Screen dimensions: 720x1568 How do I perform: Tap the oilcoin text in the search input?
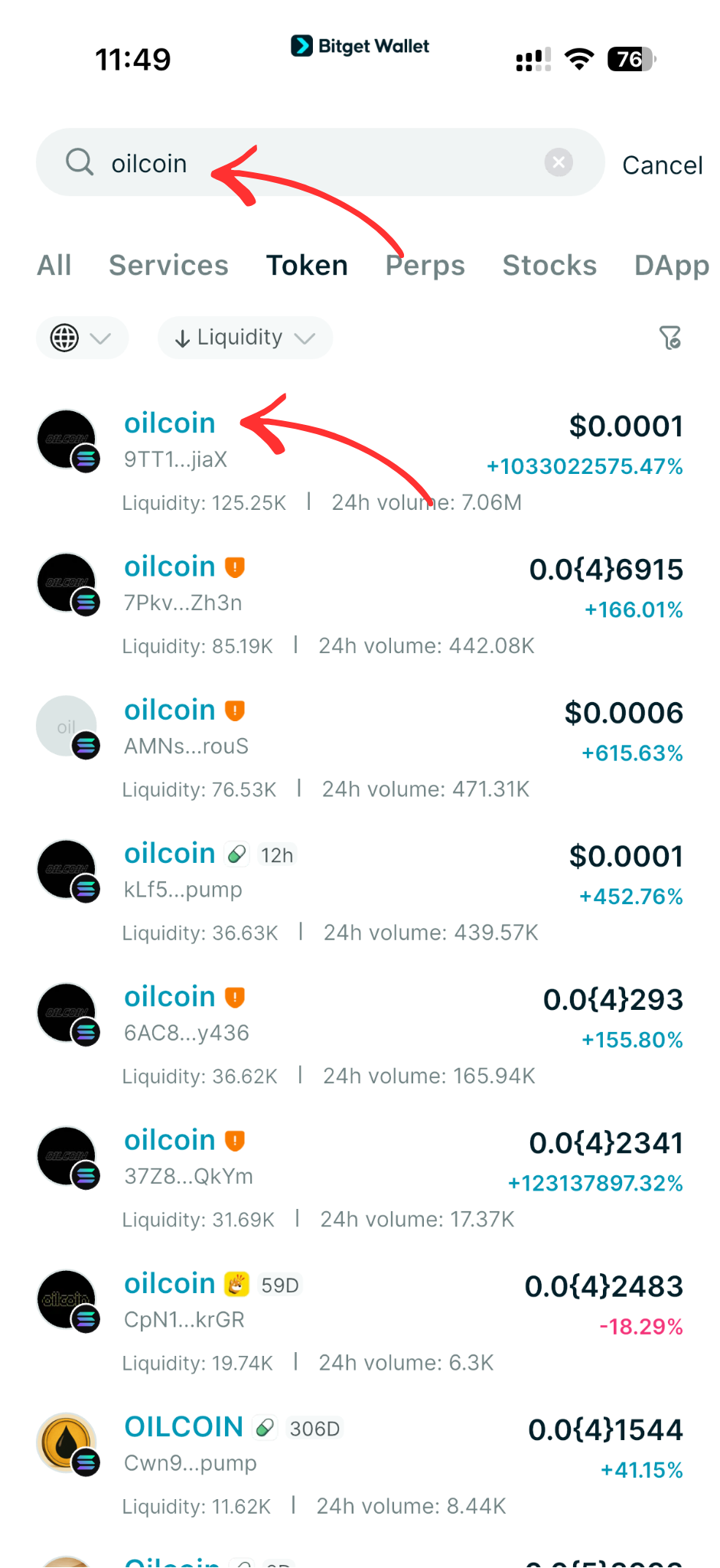coord(149,162)
